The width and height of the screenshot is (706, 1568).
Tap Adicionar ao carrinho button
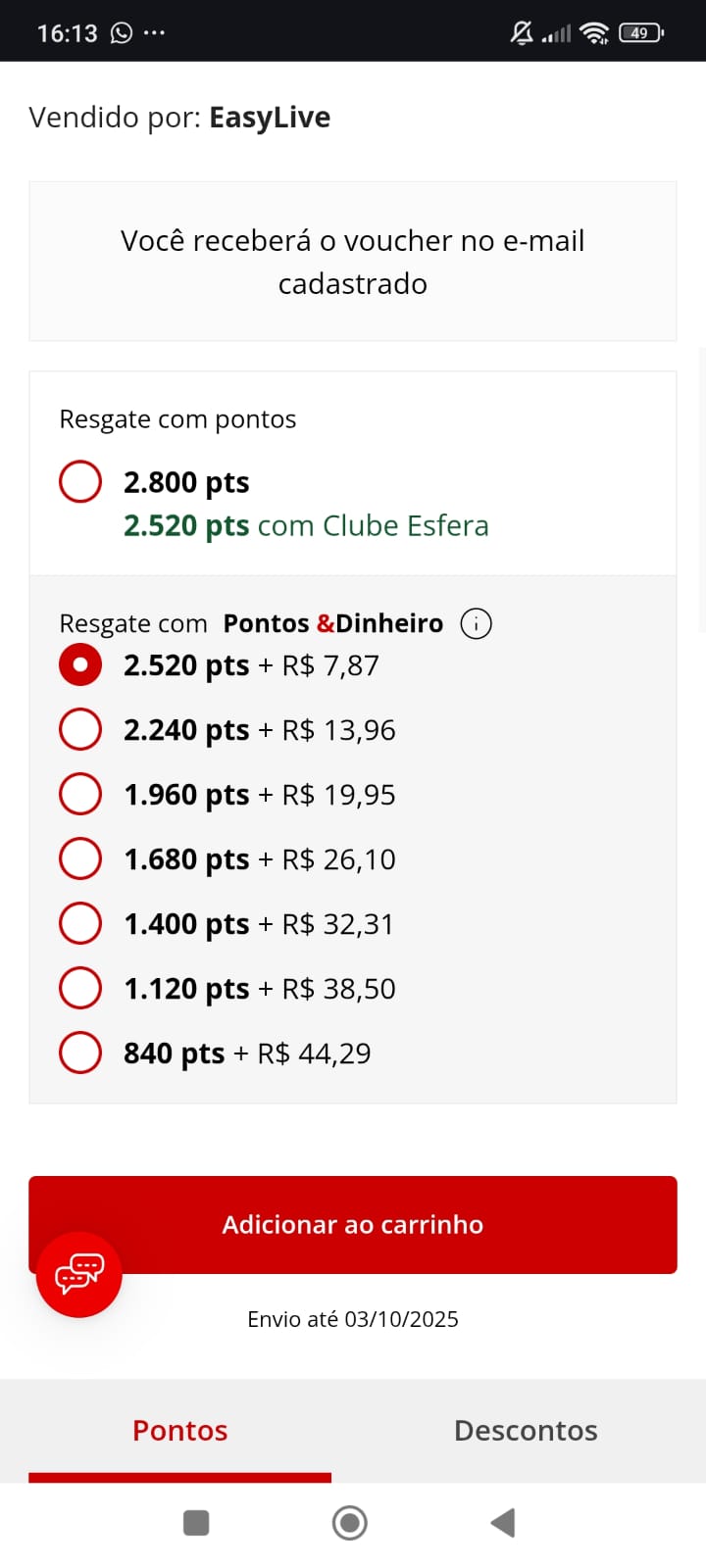click(392, 1224)
